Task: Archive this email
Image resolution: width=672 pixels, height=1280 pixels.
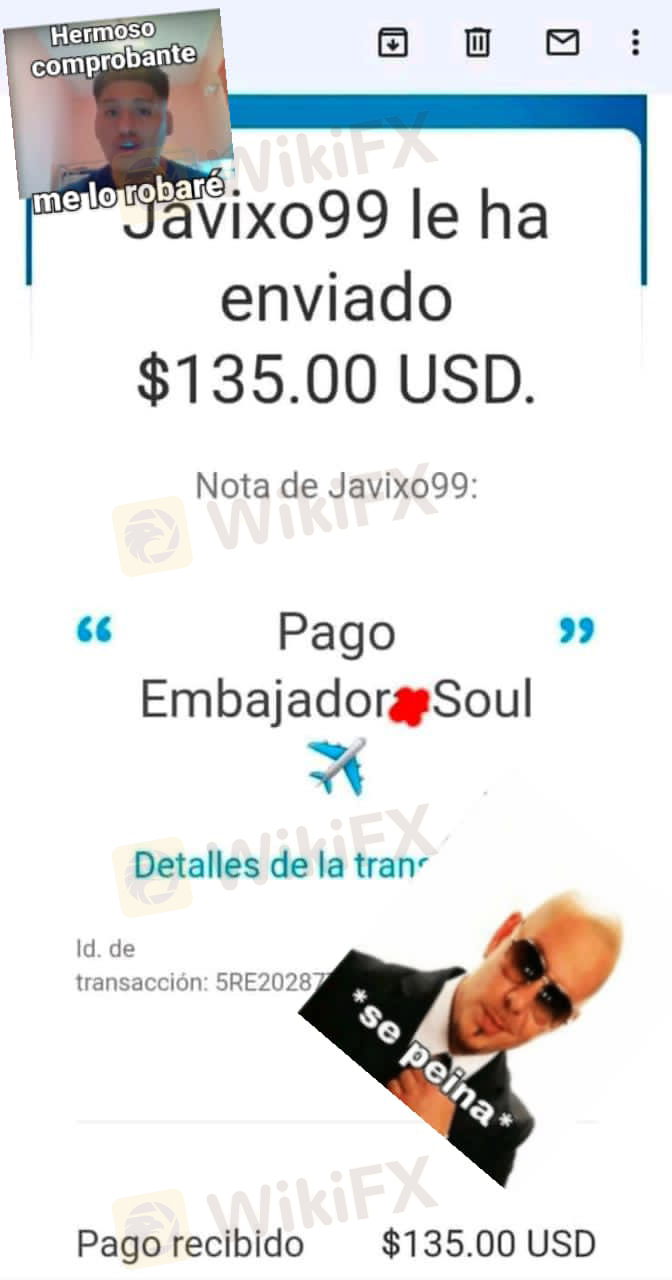Action: 392,42
